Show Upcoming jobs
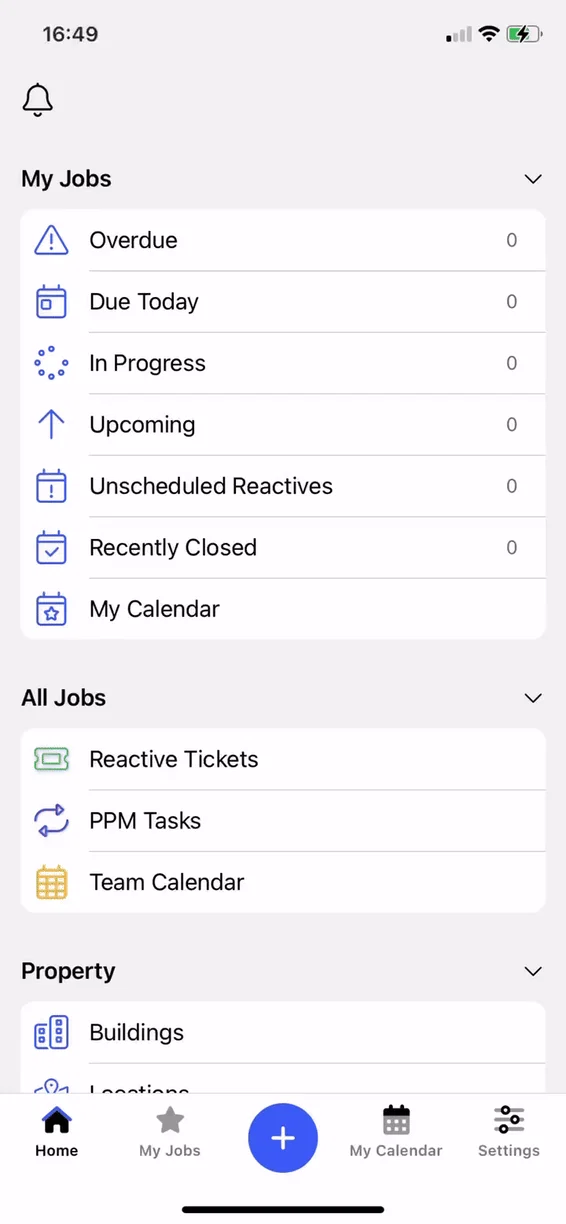The width and height of the screenshot is (566, 1224). pos(283,425)
